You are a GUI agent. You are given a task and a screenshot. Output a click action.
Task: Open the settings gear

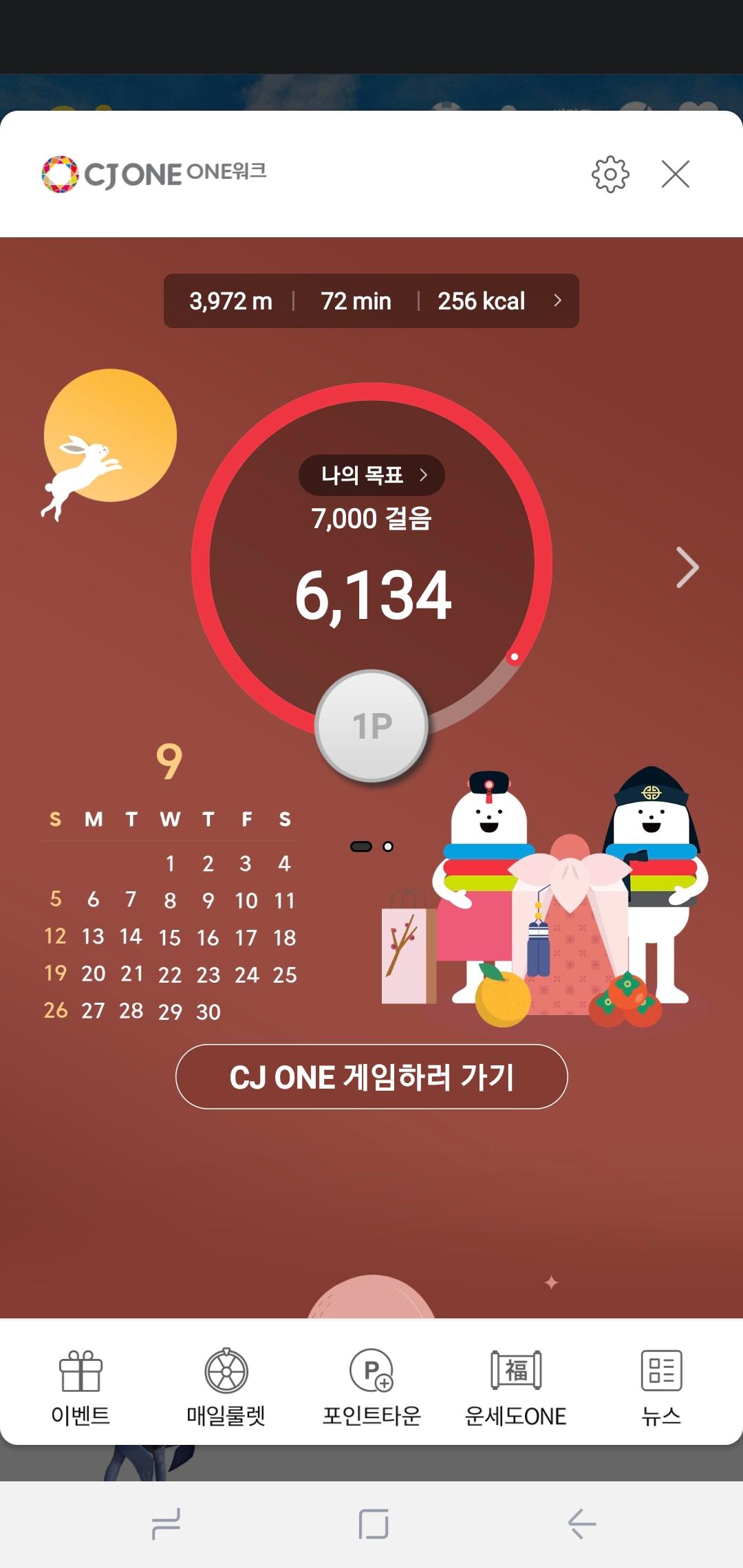(610, 174)
